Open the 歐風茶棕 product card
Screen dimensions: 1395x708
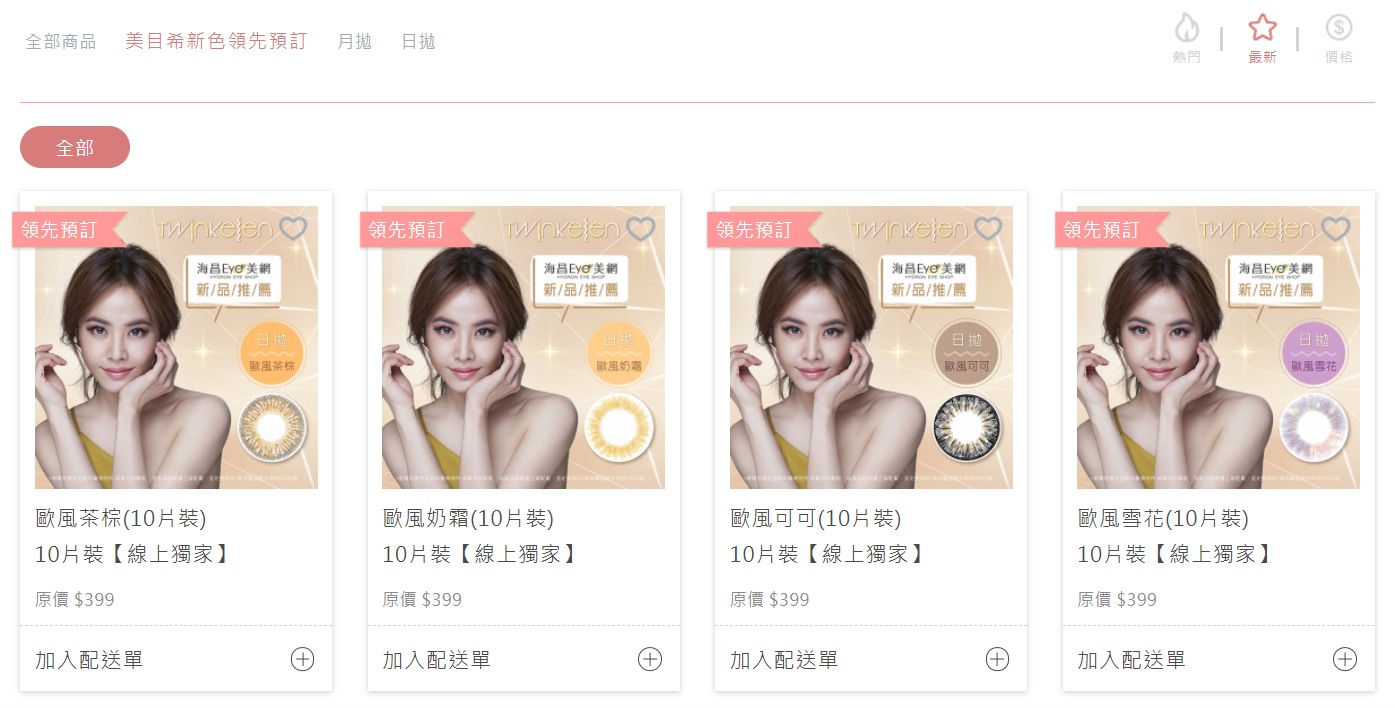(x=176, y=348)
